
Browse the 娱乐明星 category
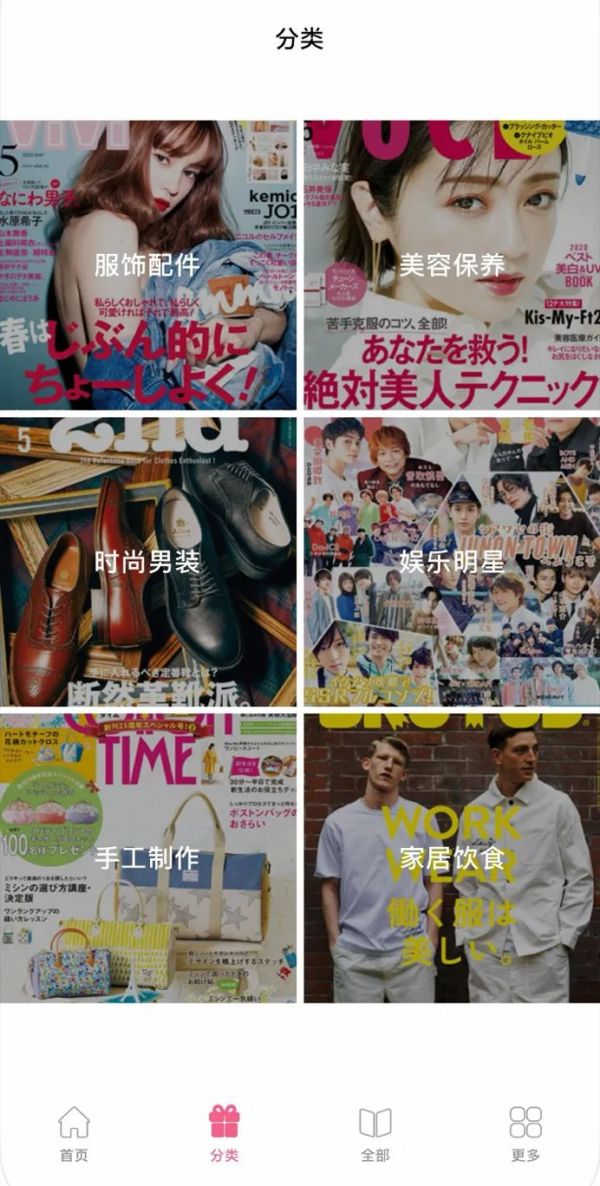[452, 562]
